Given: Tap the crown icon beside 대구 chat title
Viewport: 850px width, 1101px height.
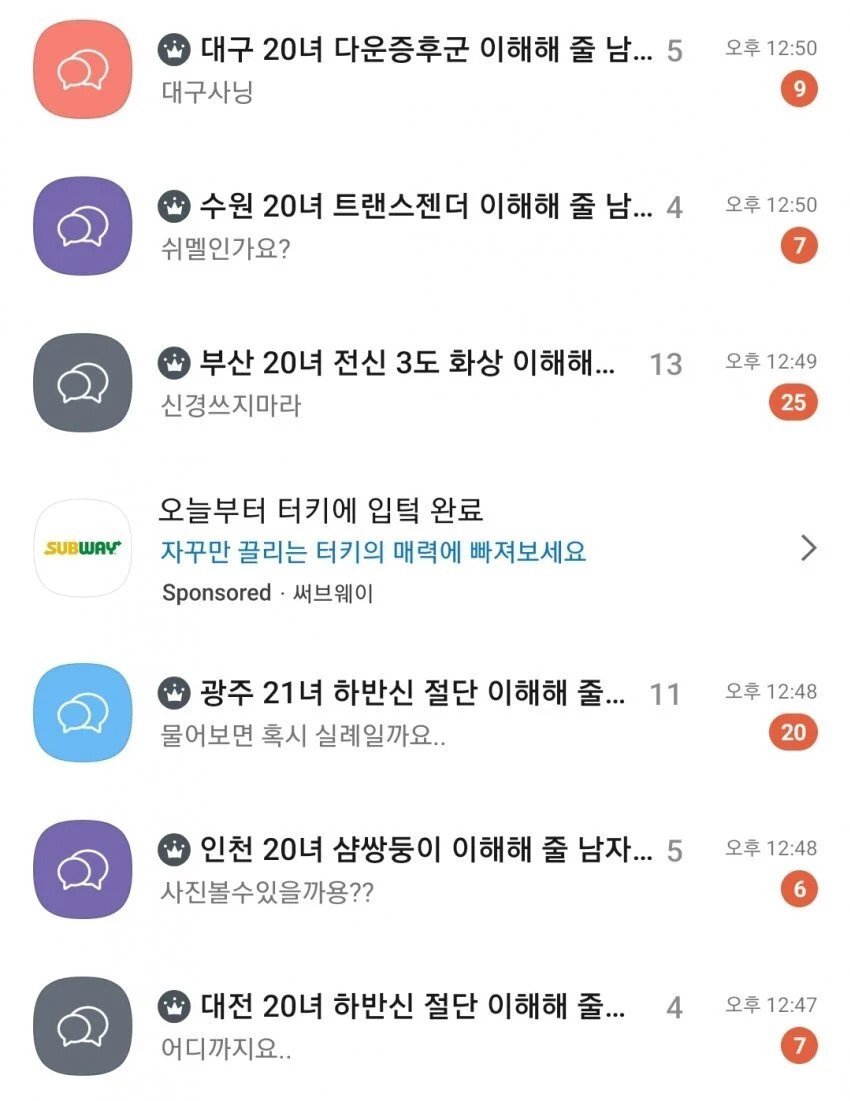Looking at the screenshot, I should pos(176,46).
